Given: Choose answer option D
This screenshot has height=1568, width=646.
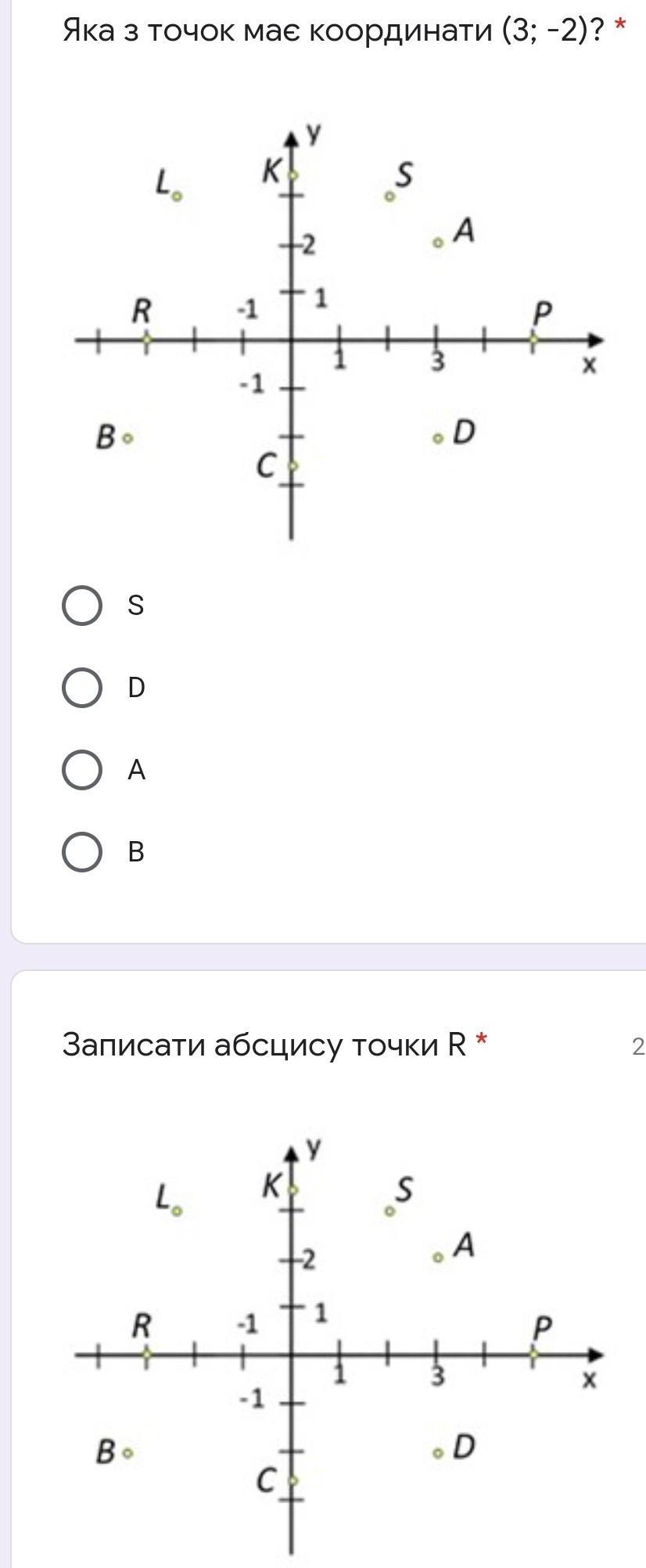Looking at the screenshot, I should [81, 688].
